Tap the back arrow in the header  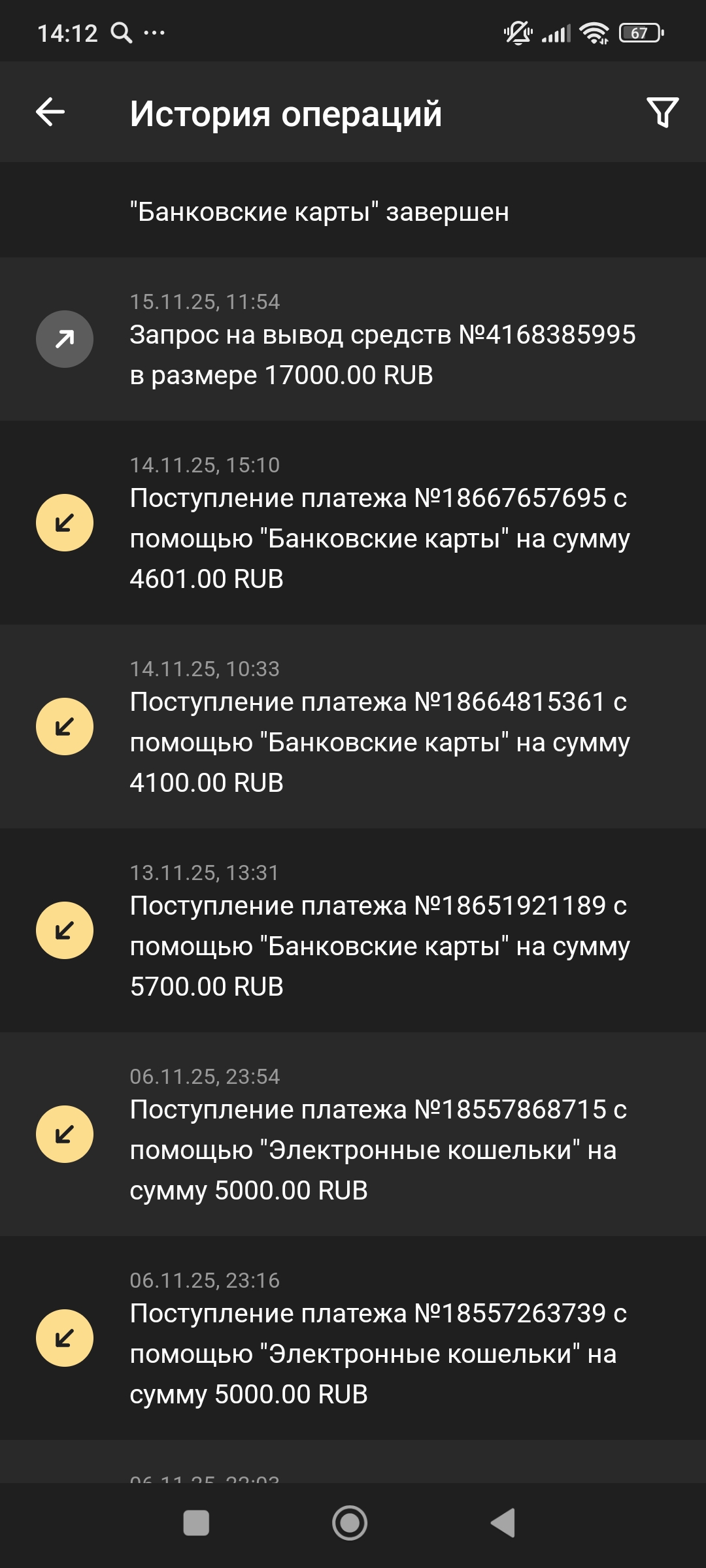(49, 112)
